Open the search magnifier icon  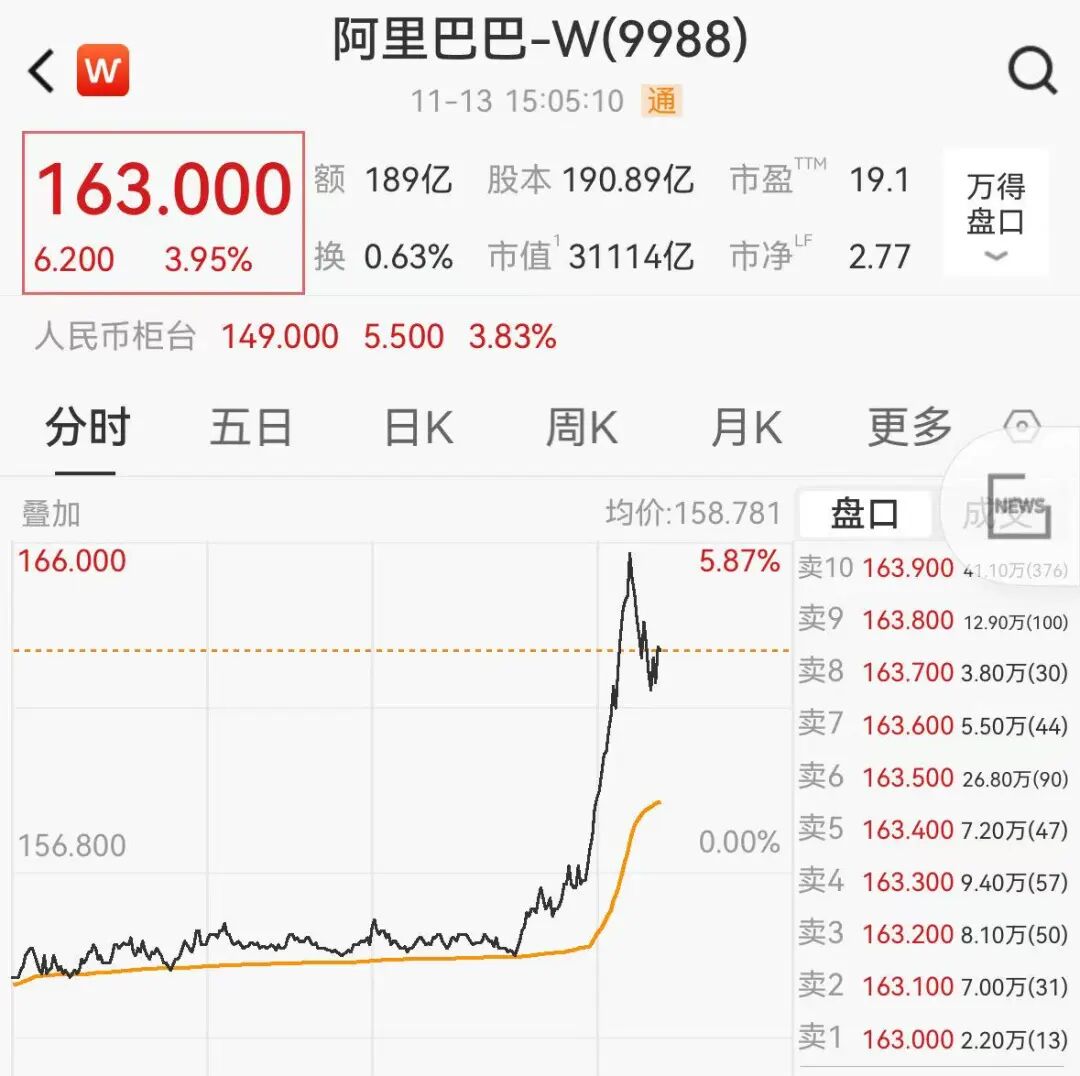[x=1031, y=72]
